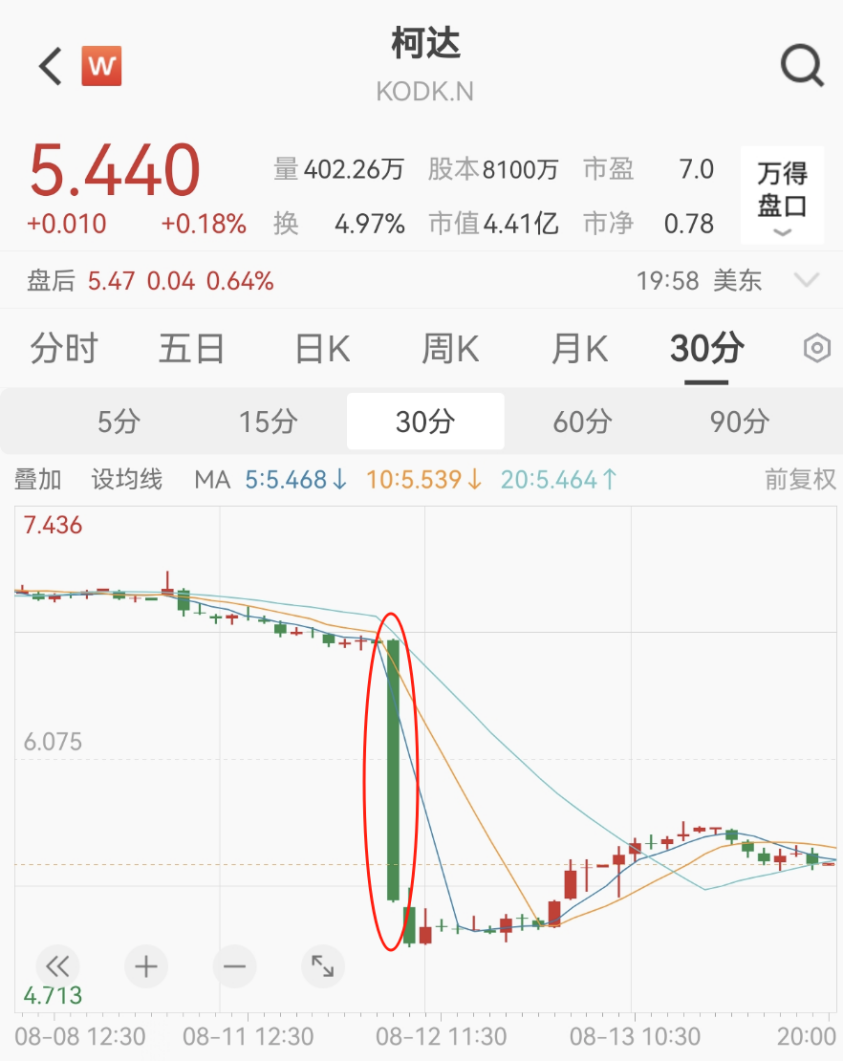This screenshot has width=843, height=1061.
Task: Zoom out the chart with minus
Action: tap(234, 966)
